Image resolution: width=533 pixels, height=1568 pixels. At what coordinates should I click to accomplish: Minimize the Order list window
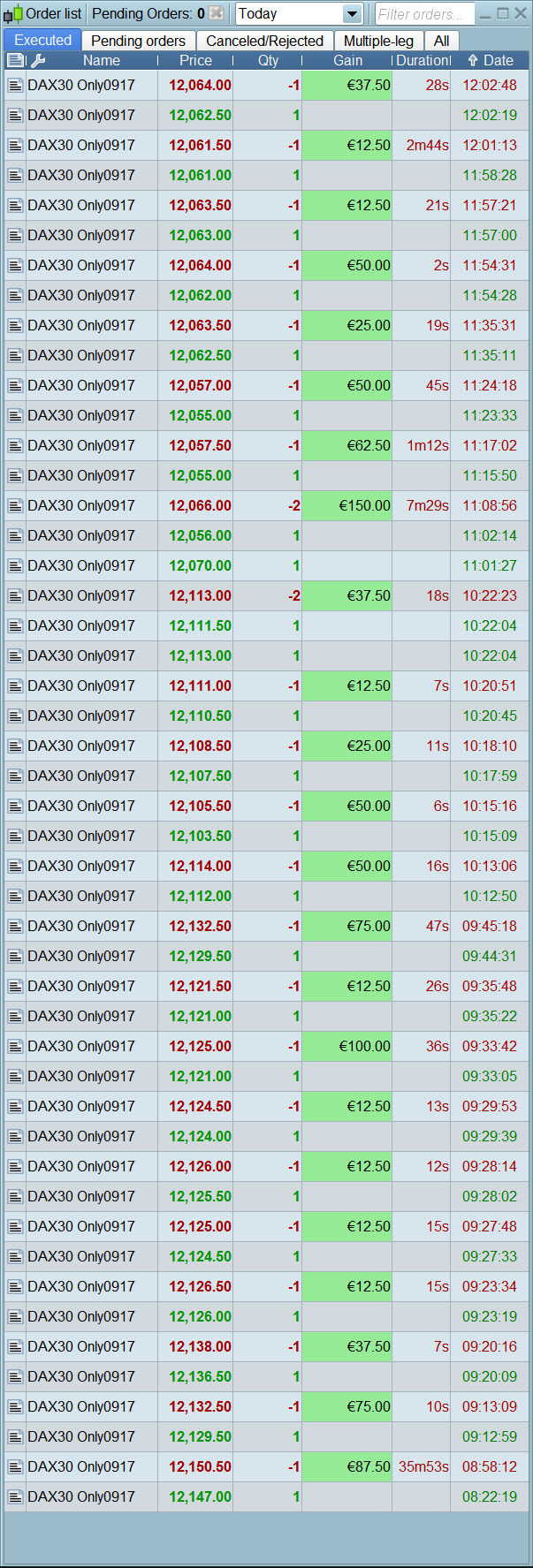(485, 13)
